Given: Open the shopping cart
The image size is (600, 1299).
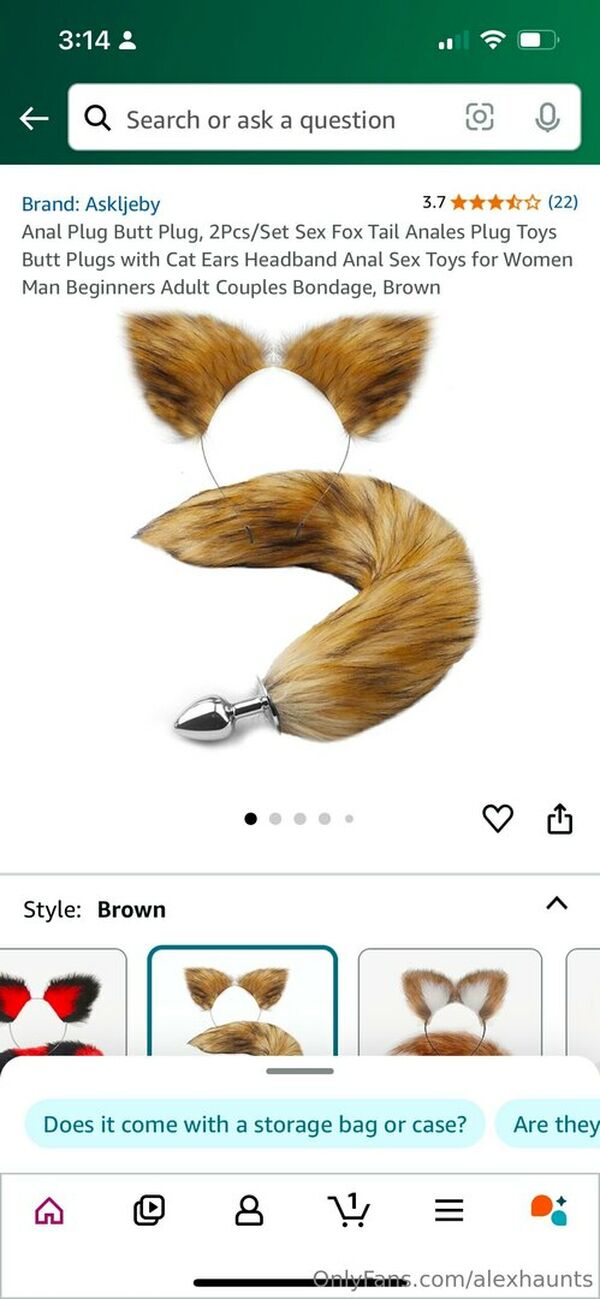Looking at the screenshot, I should point(348,1211).
